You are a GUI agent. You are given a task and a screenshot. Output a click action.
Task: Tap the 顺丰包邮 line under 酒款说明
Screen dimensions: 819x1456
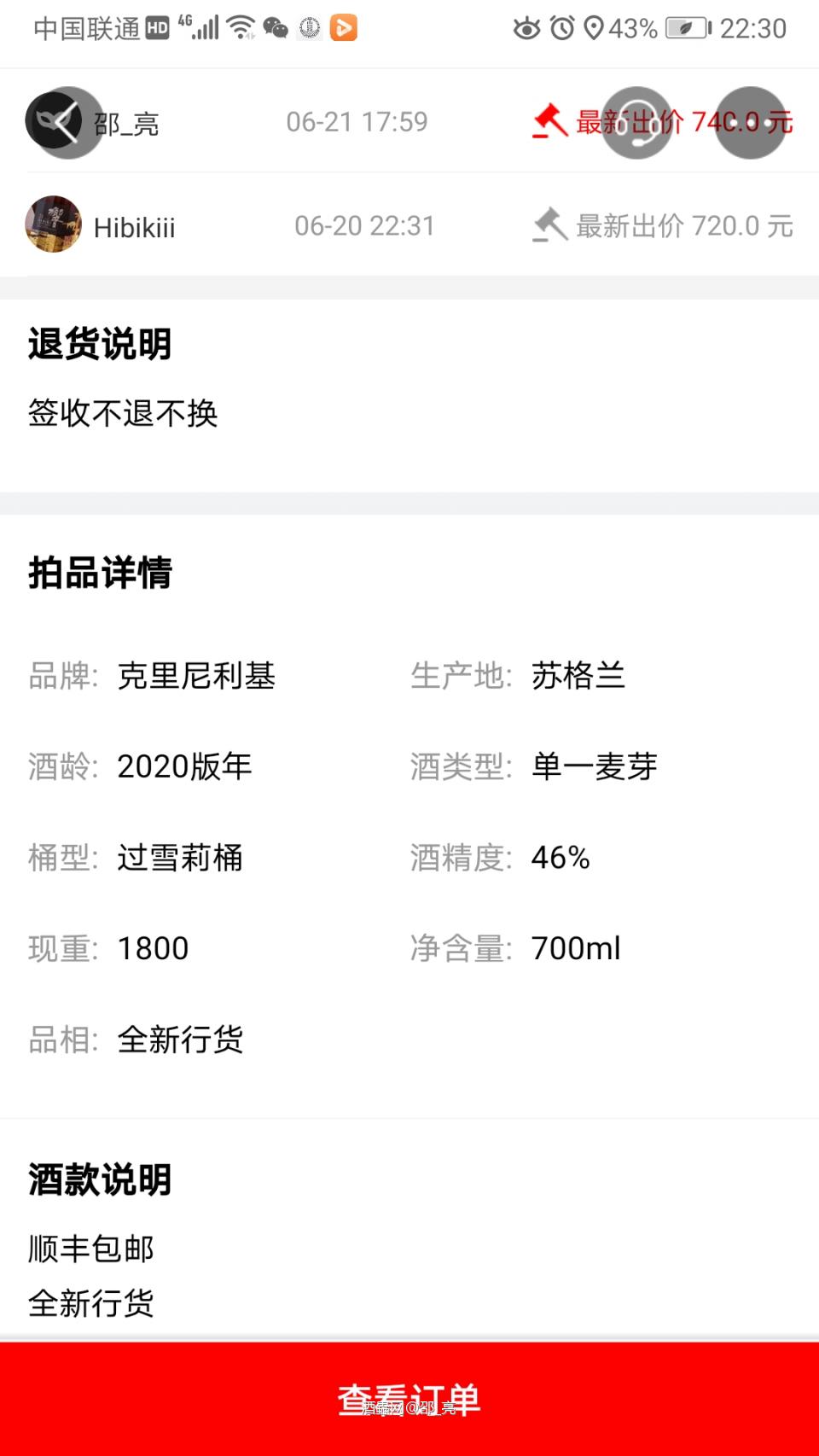pyautogui.click(x=90, y=1249)
